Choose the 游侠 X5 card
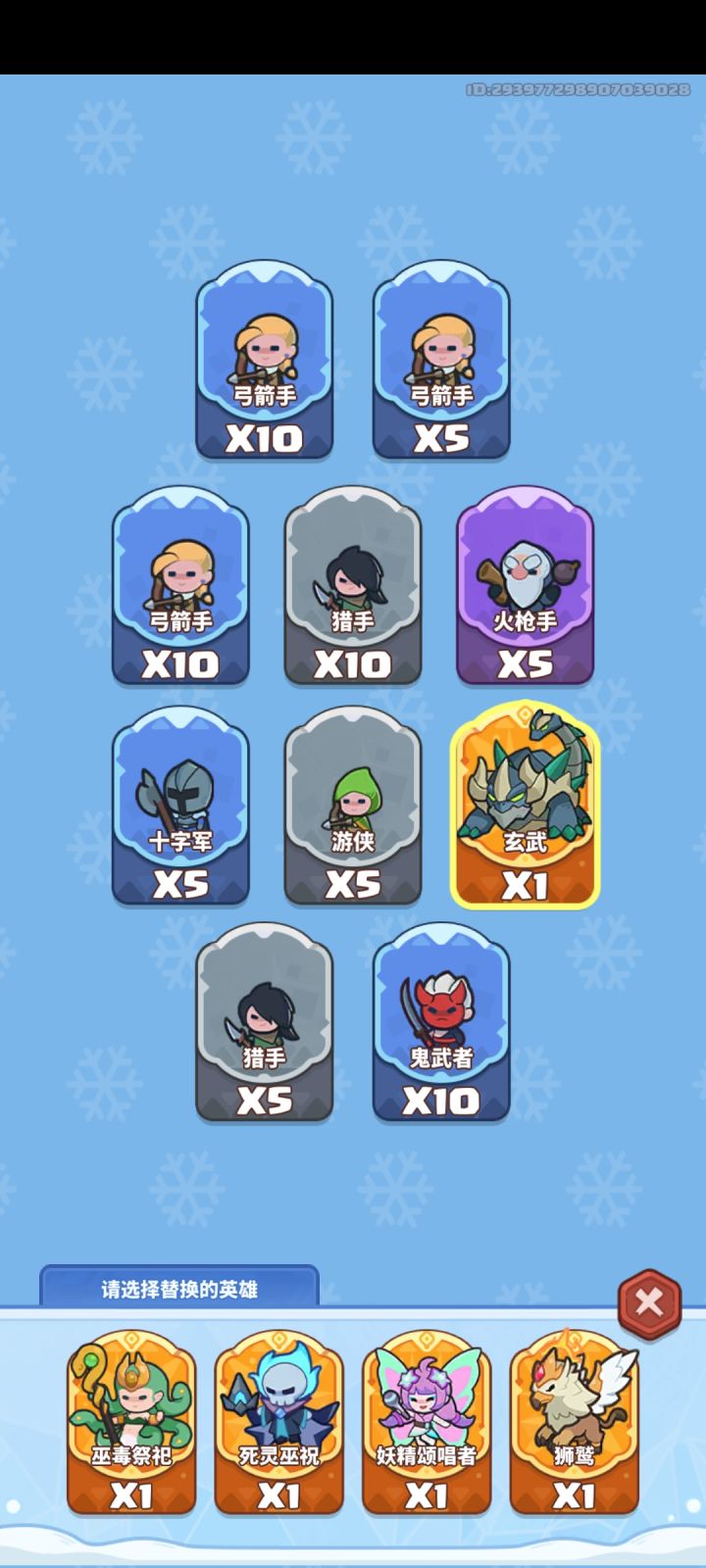706x1568 pixels. (x=353, y=806)
